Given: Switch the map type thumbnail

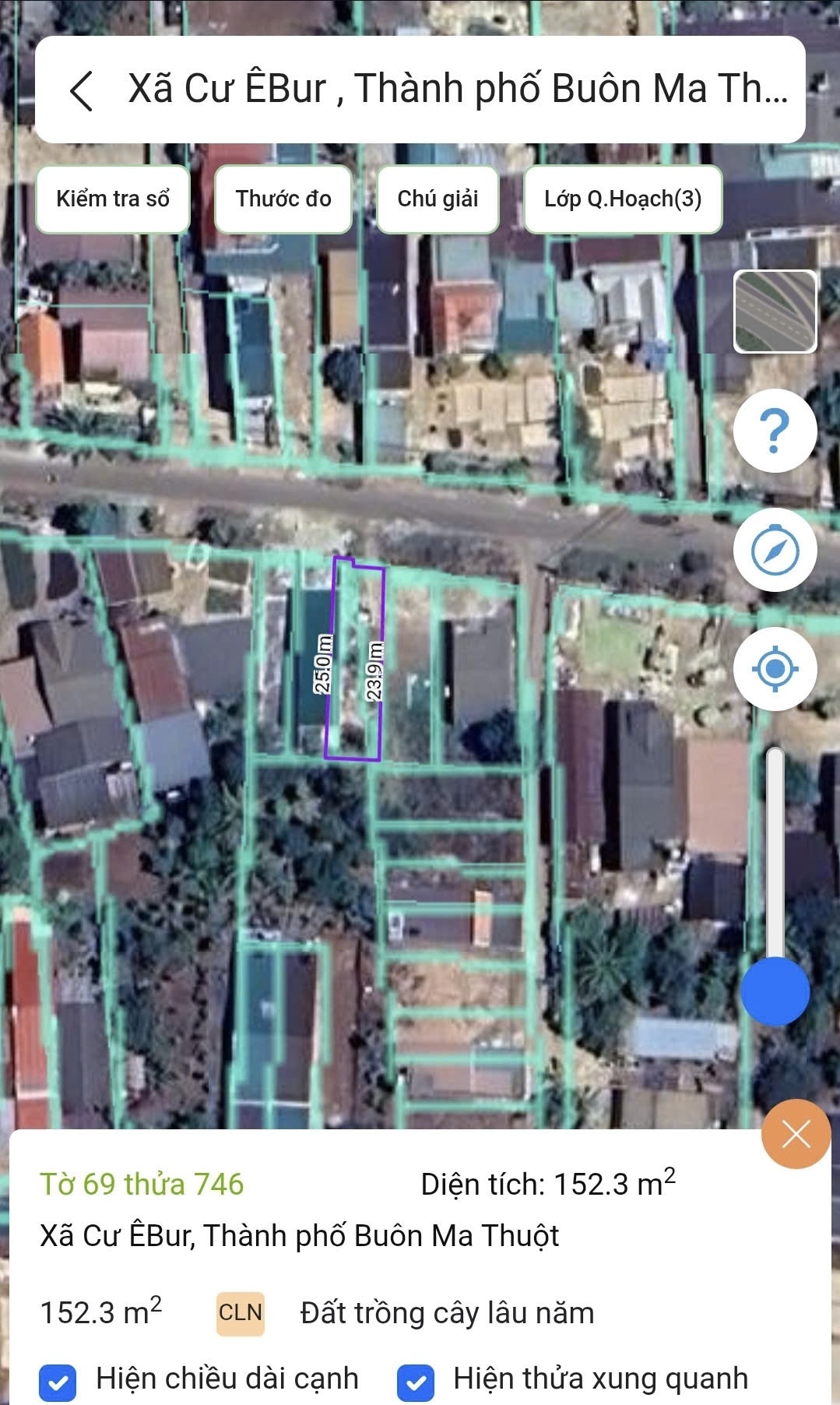Looking at the screenshot, I should click(x=775, y=312).
